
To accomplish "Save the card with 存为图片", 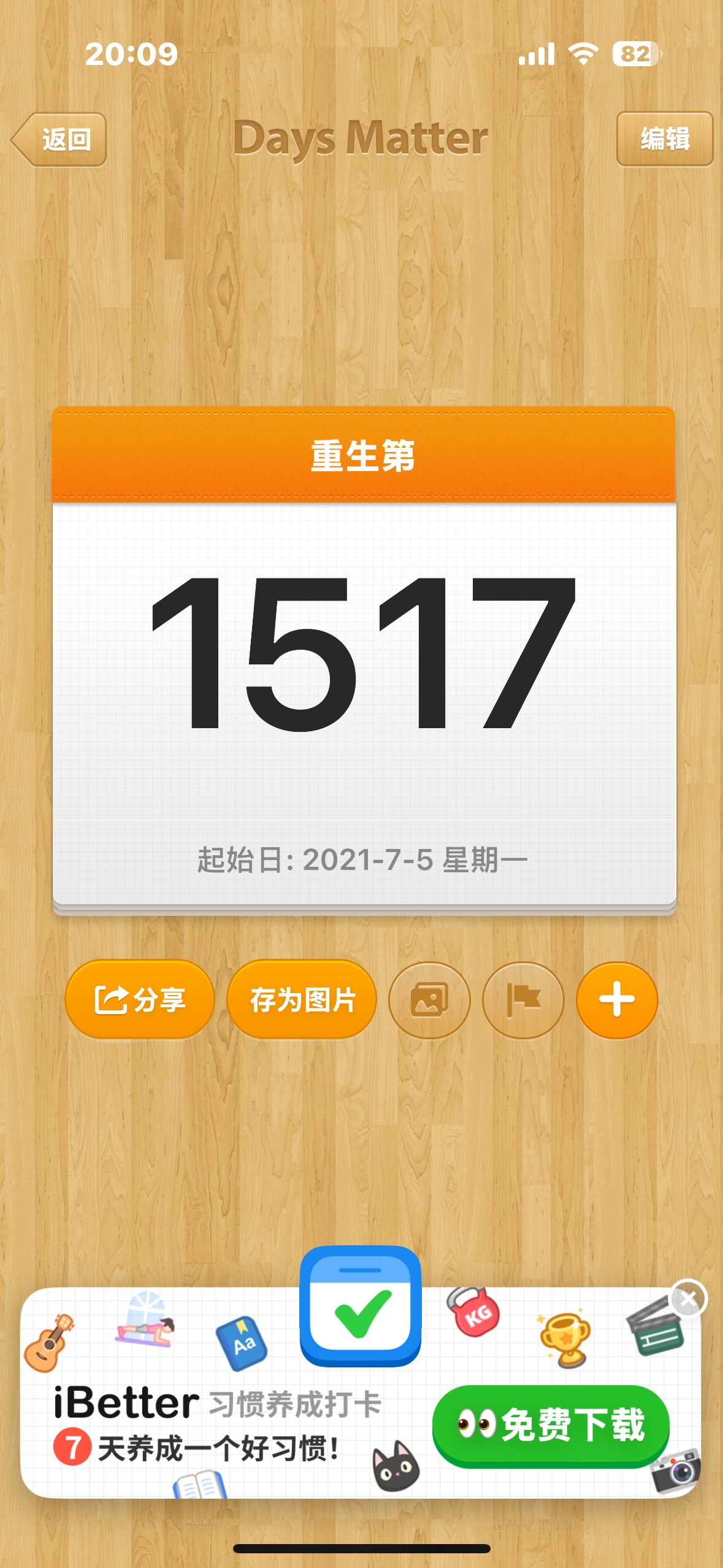I will (x=302, y=999).
